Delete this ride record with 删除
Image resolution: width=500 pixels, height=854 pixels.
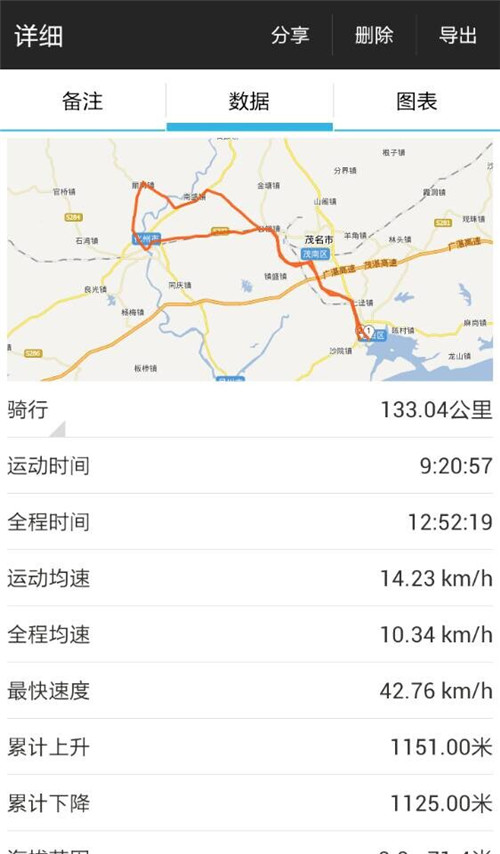(x=374, y=35)
